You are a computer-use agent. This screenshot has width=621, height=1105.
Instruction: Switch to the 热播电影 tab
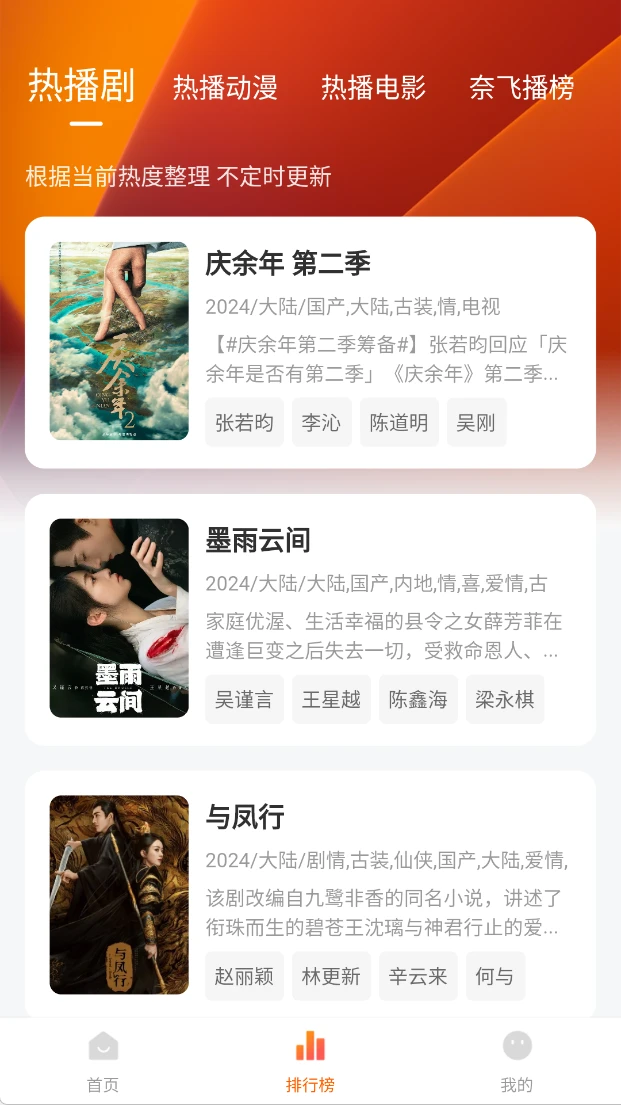(x=373, y=88)
